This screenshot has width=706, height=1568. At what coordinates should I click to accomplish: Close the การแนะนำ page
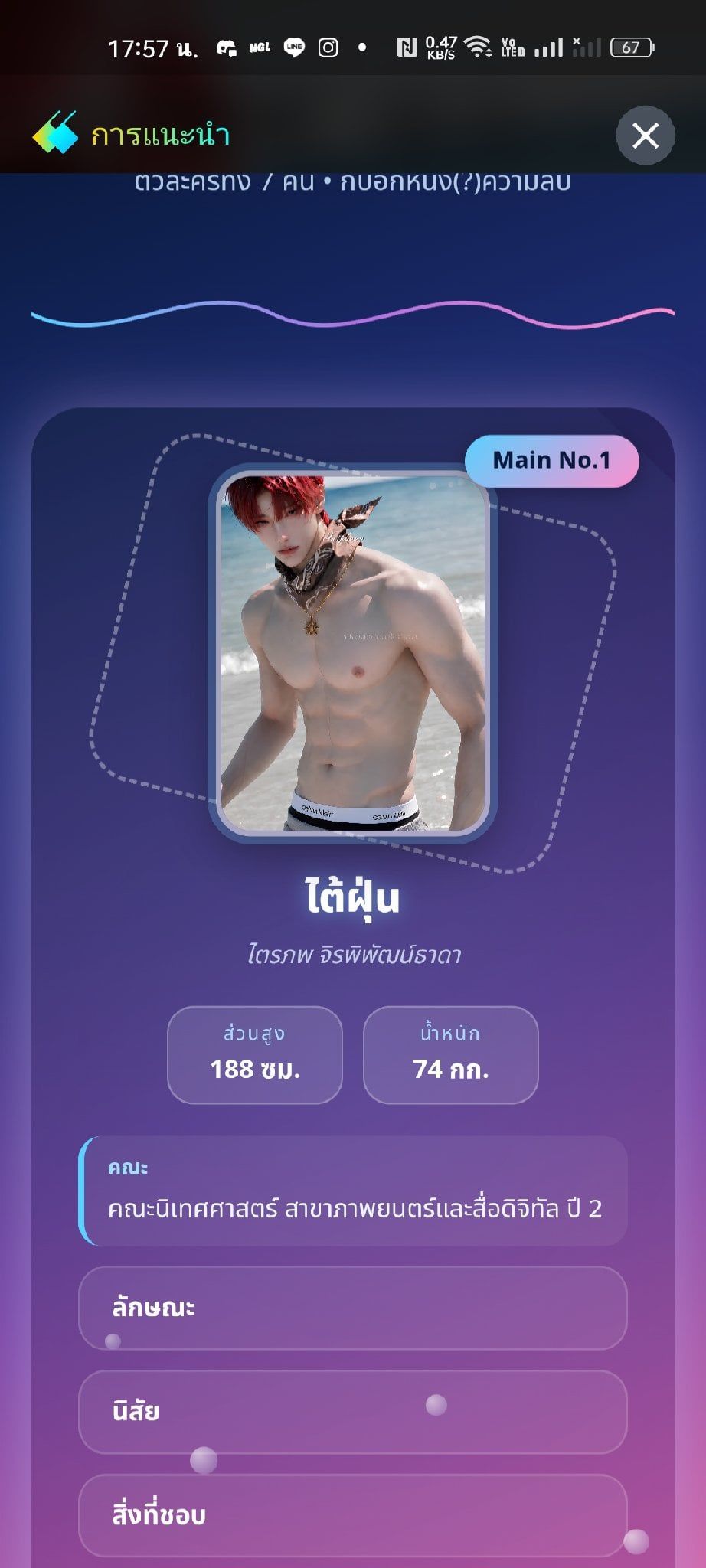click(x=645, y=136)
